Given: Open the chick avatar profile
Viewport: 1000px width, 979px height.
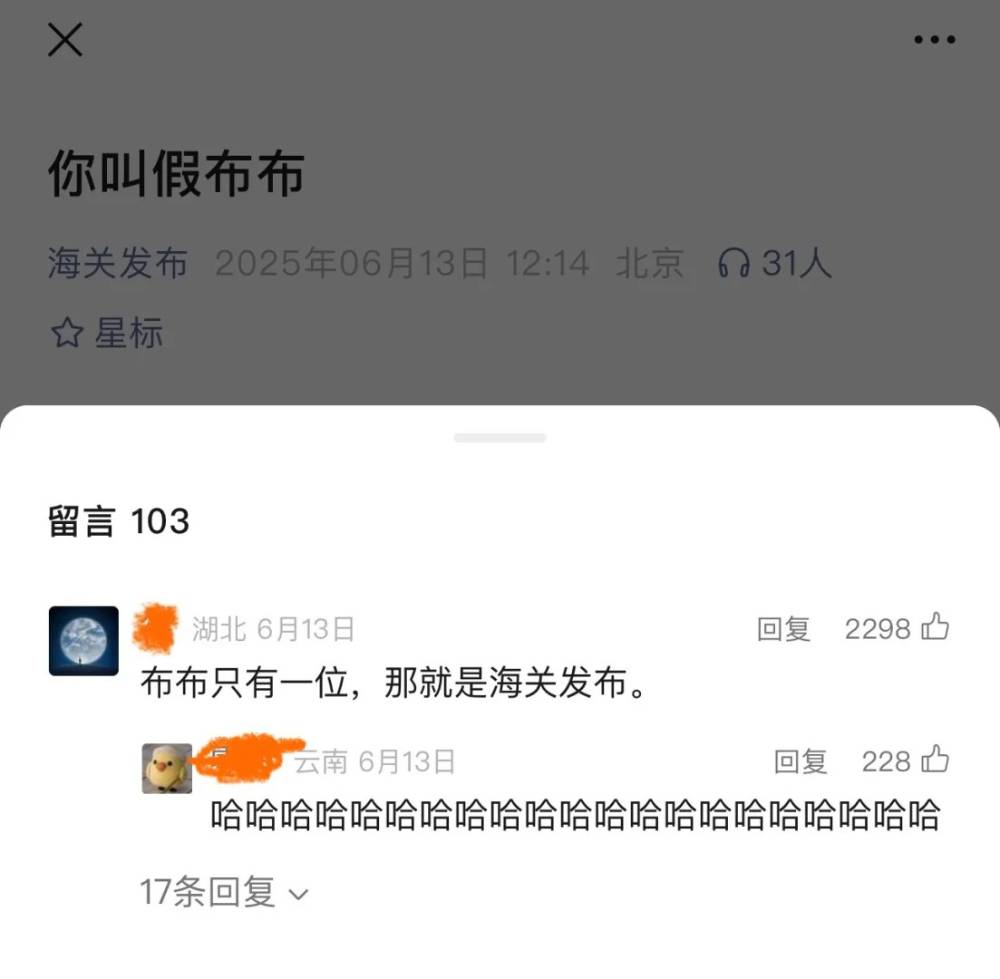Looking at the screenshot, I should (167, 768).
